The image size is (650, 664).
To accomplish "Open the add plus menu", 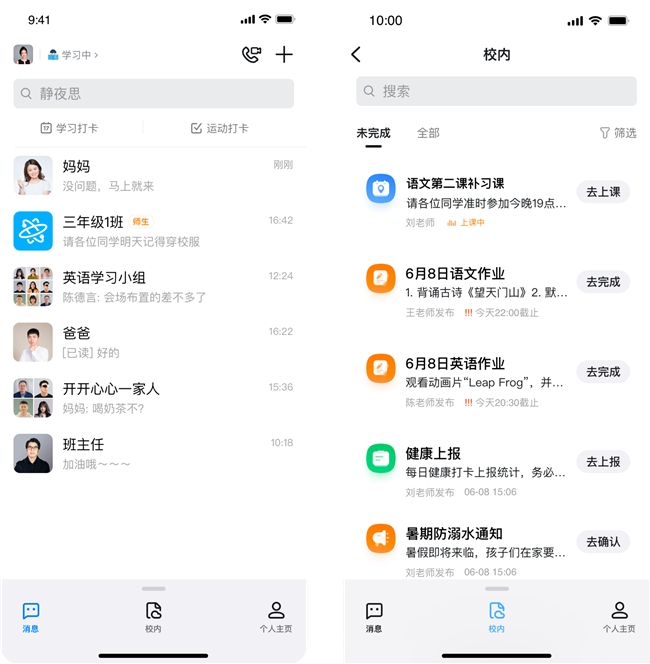I will (284, 55).
